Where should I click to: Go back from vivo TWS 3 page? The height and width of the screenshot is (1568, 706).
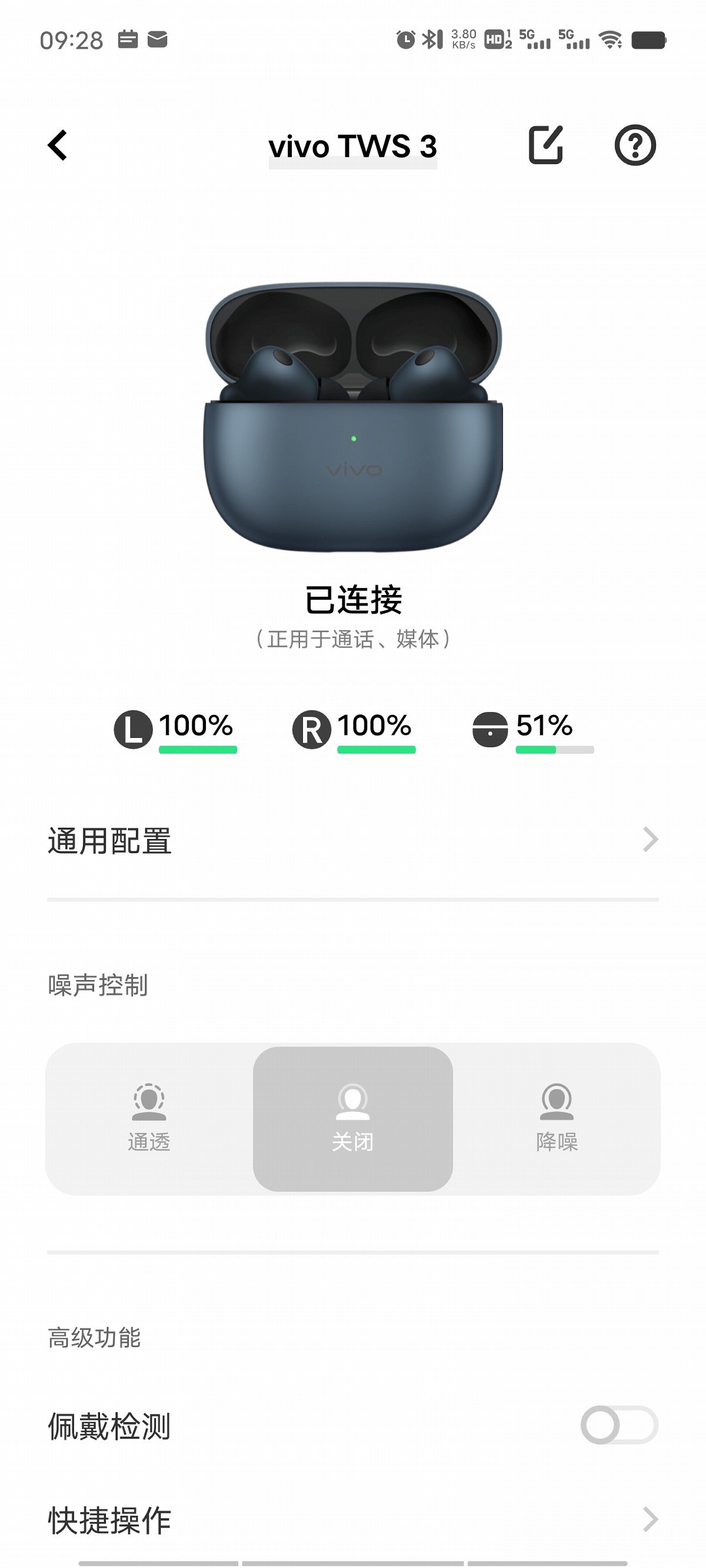[x=58, y=145]
